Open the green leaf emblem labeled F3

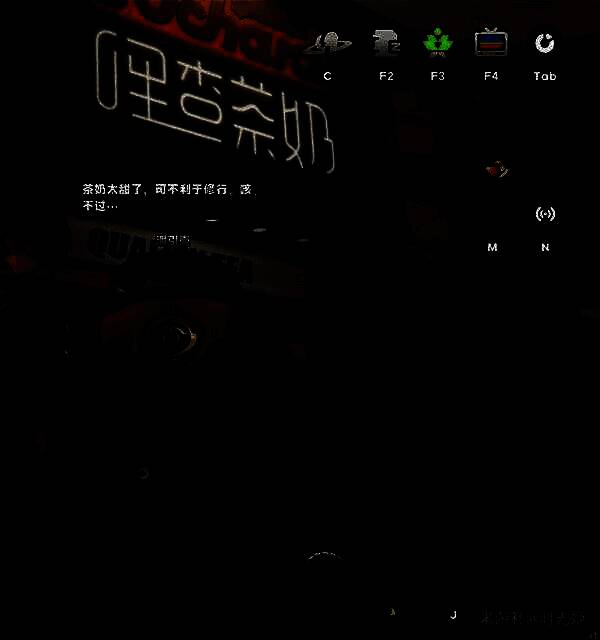437,43
